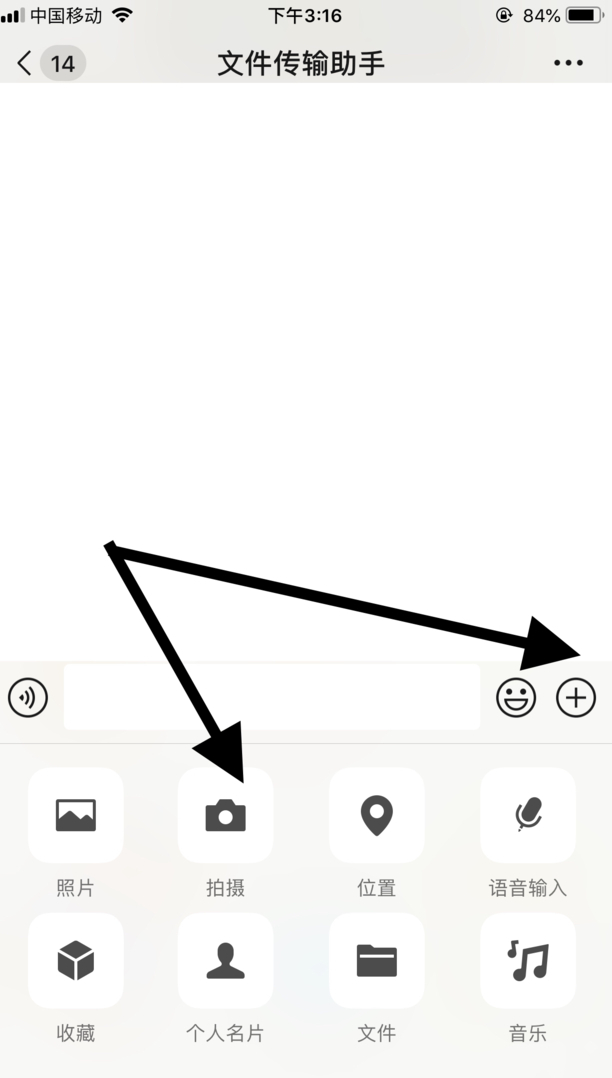This screenshot has height=1078, width=612.
Task: Share a song via 音乐
Action: point(528,961)
